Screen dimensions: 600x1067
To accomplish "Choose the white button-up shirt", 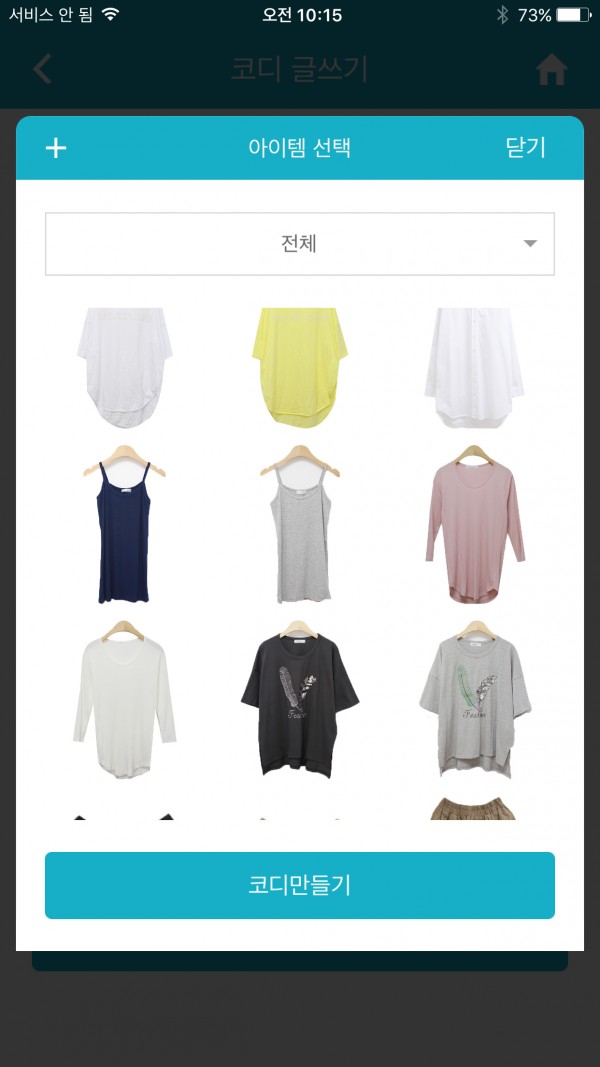I will pyautogui.click(x=473, y=366).
